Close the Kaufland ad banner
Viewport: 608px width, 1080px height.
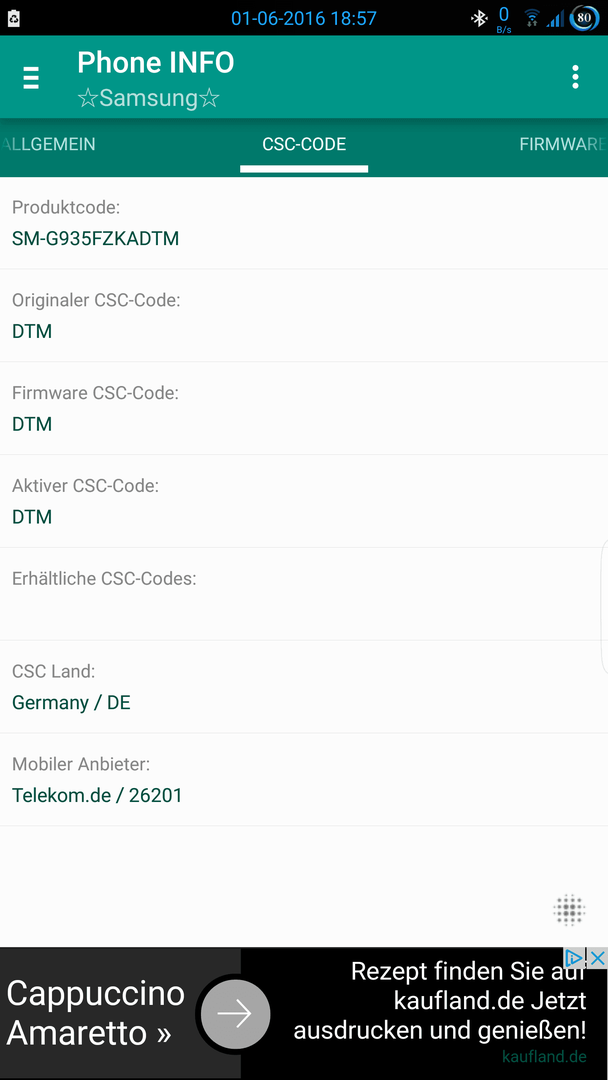[x=598, y=958]
